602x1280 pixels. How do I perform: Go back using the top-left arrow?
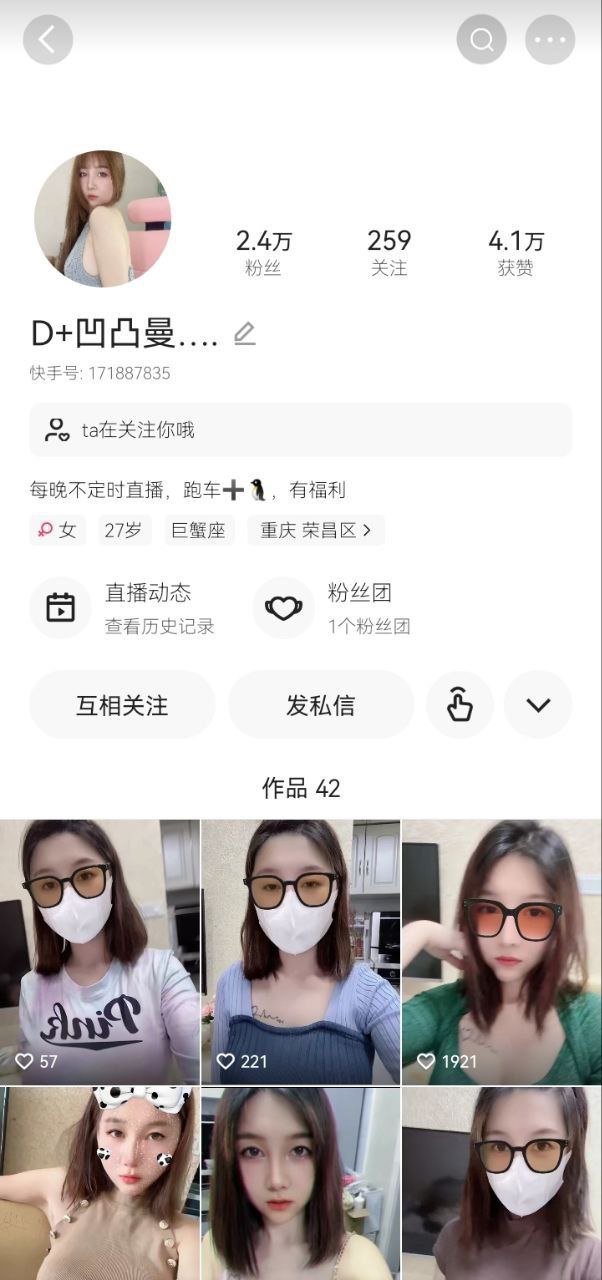pyautogui.click(x=48, y=40)
